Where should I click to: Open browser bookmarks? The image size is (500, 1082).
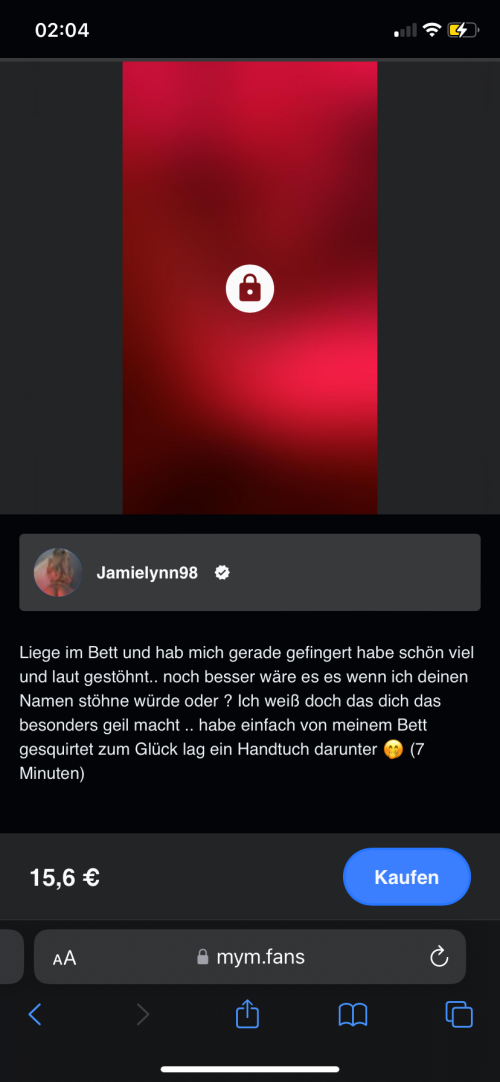(352, 1014)
